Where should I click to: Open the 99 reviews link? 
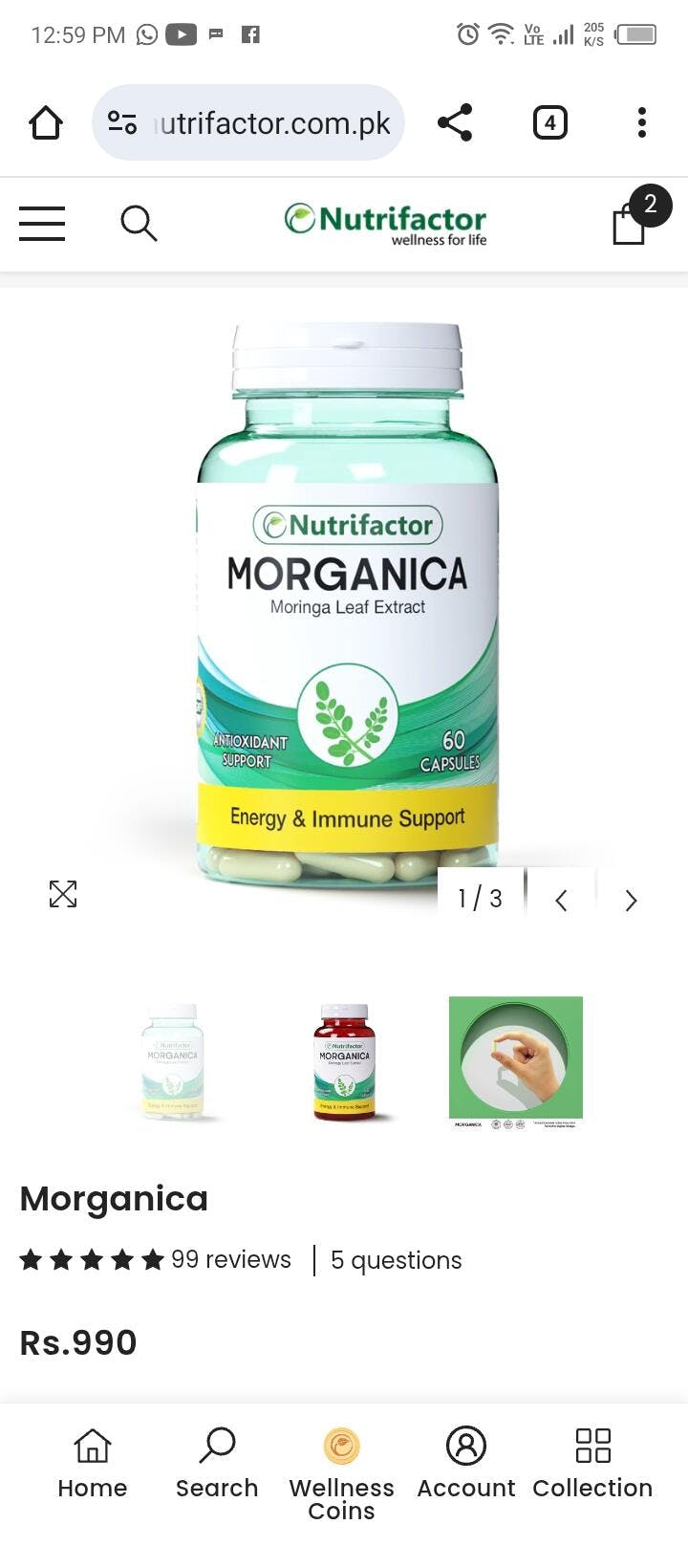tap(230, 1259)
